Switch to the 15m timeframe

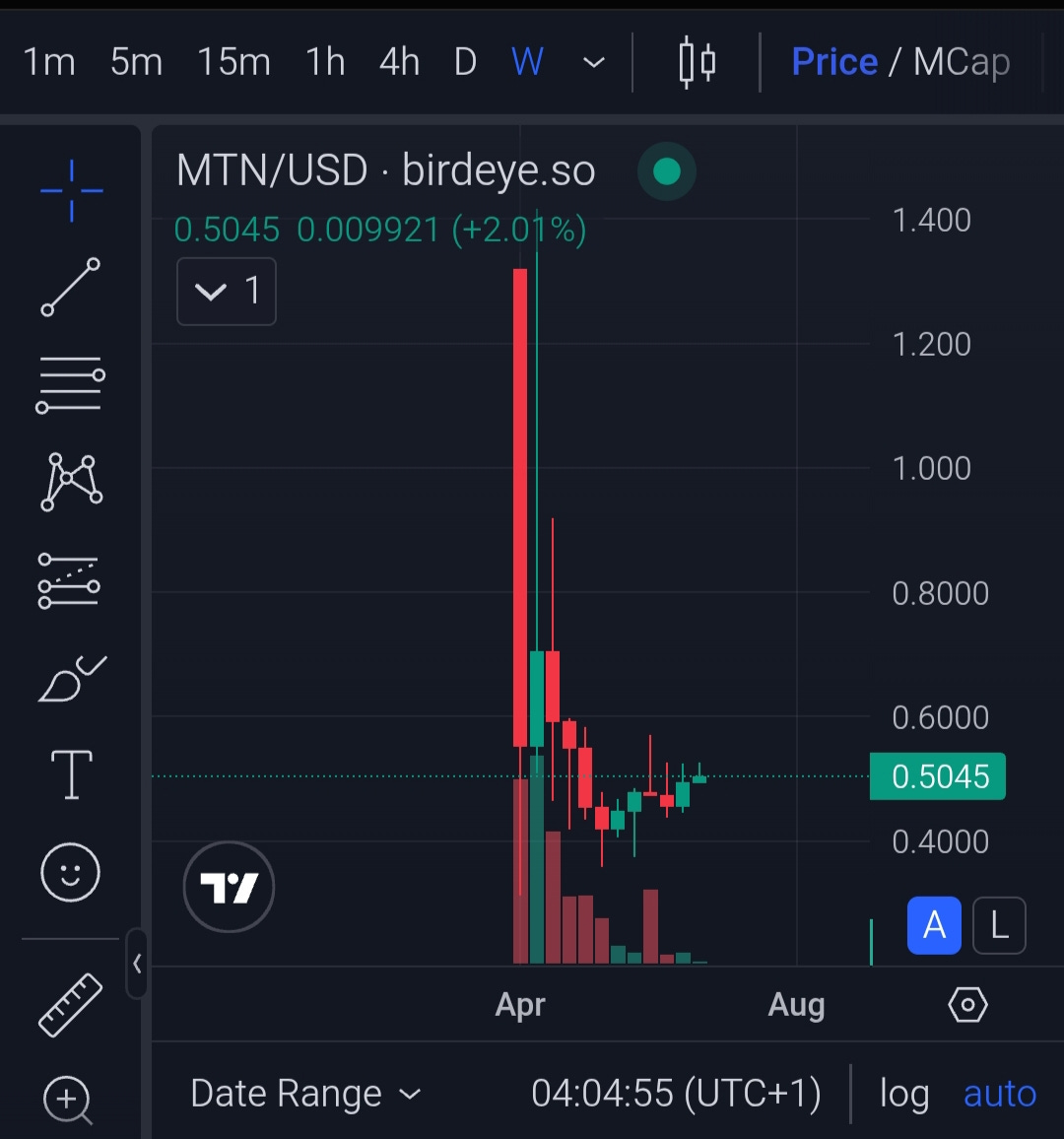(233, 62)
